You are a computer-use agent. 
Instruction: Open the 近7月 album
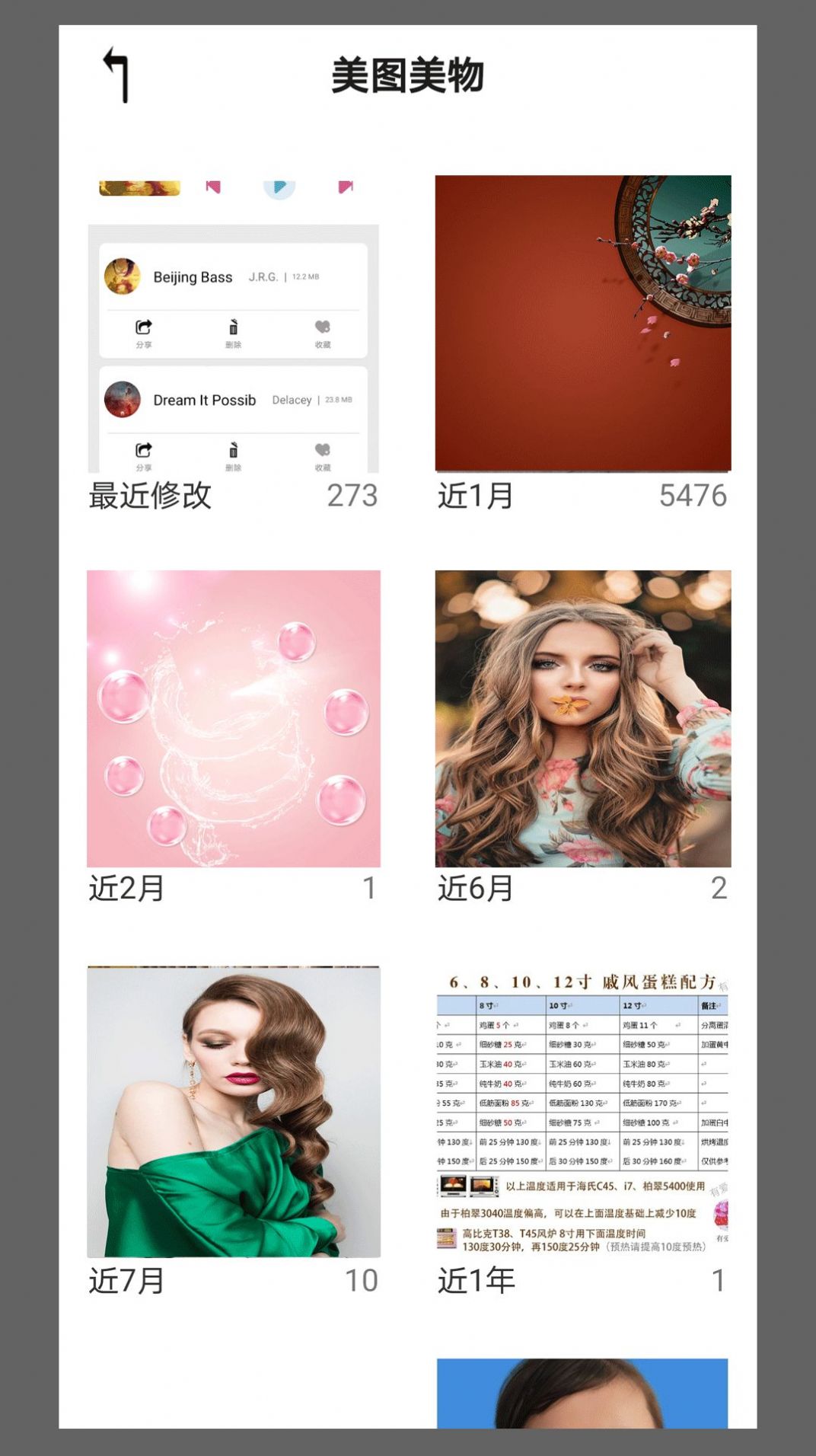click(x=233, y=1112)
